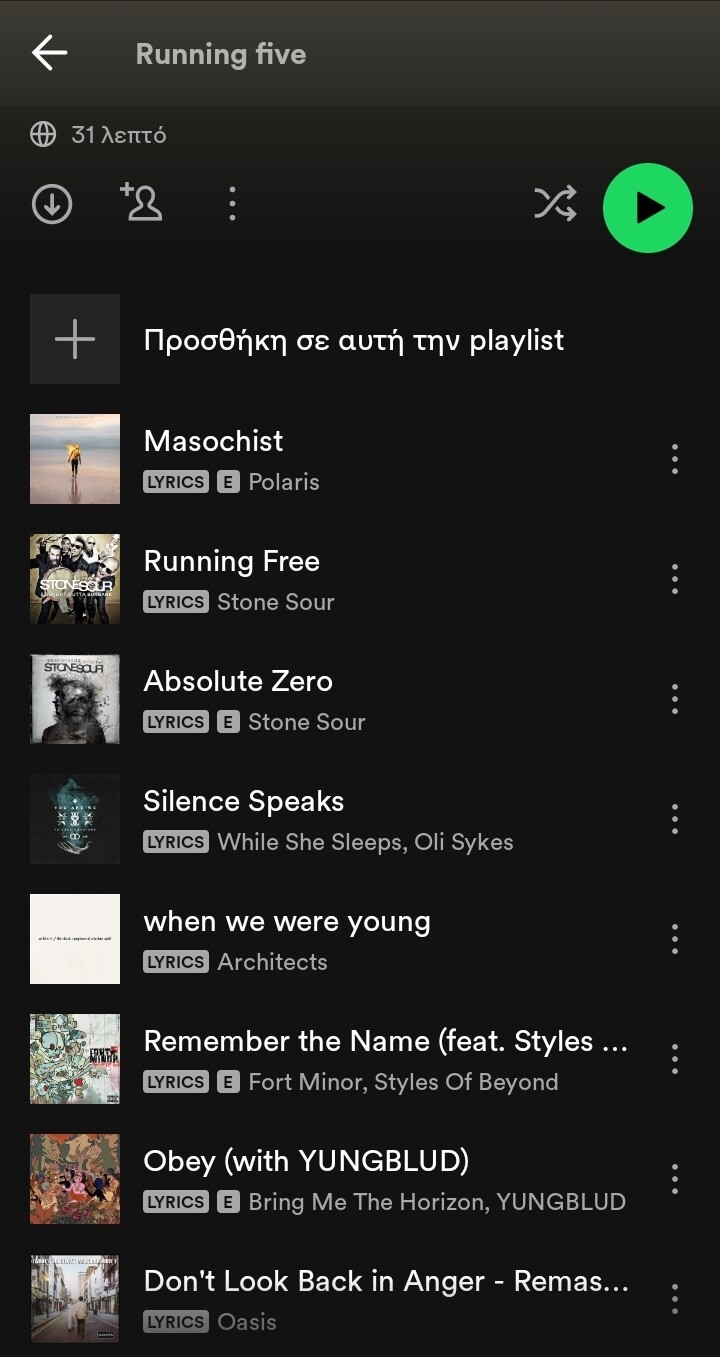Play Remember the Name by Fort Minor
Viewport: 720px width, 1357px height.
(340, 1059)
